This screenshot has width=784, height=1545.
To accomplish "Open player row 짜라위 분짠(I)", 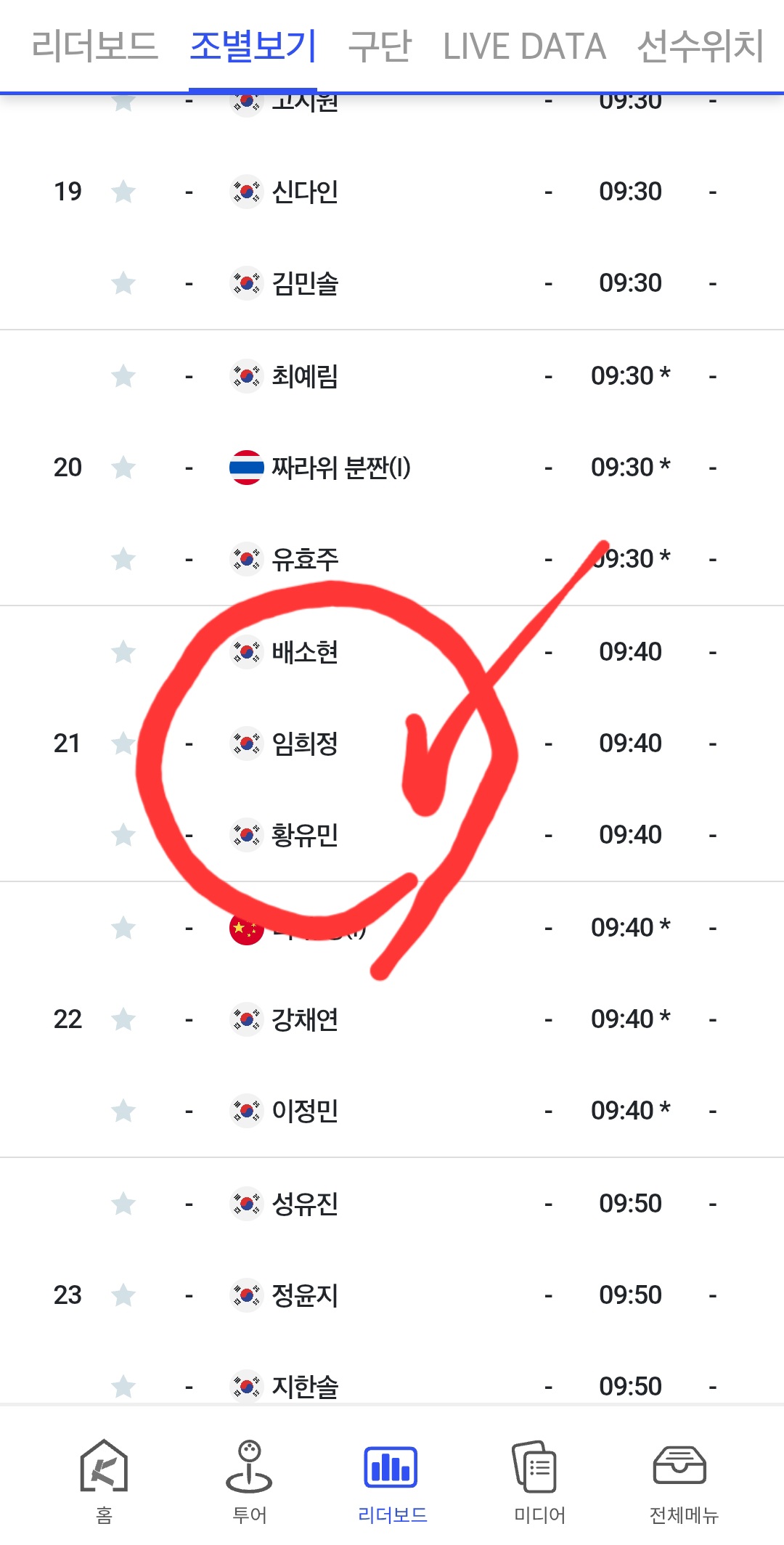I will (392, 468).
